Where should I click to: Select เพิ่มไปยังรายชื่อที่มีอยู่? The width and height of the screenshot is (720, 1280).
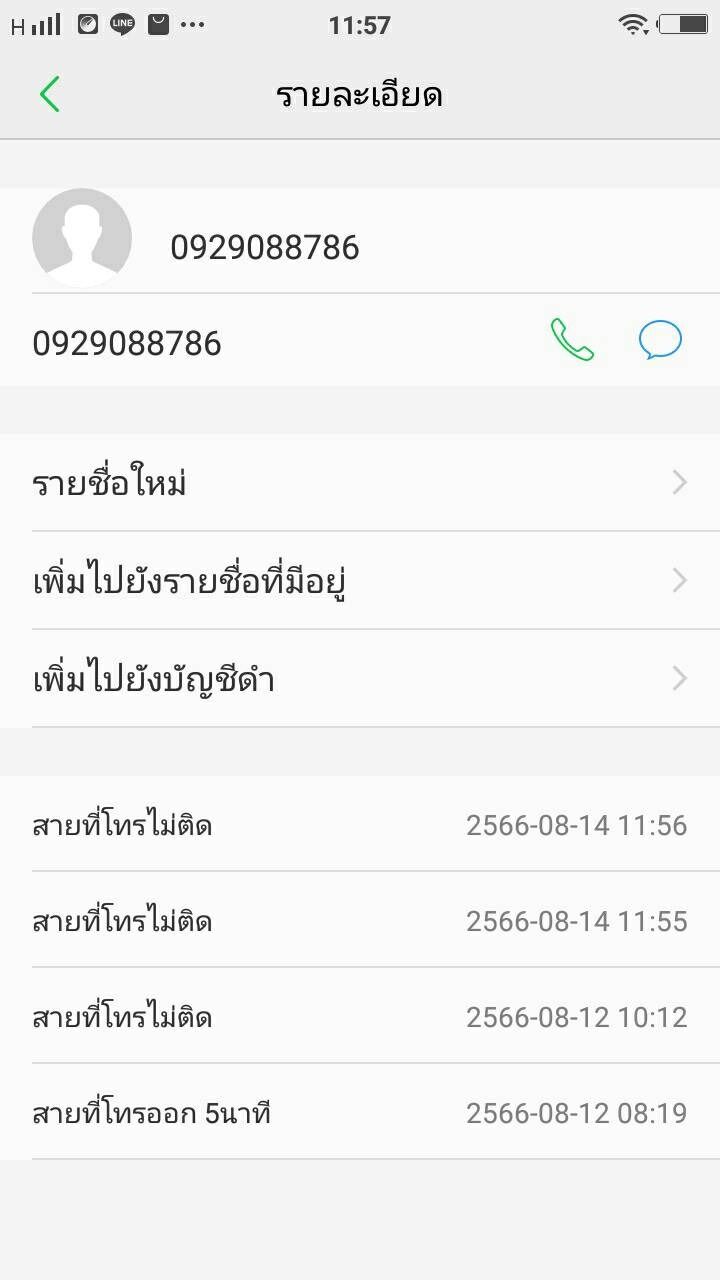pyautogui.click(x=360, y=580)
